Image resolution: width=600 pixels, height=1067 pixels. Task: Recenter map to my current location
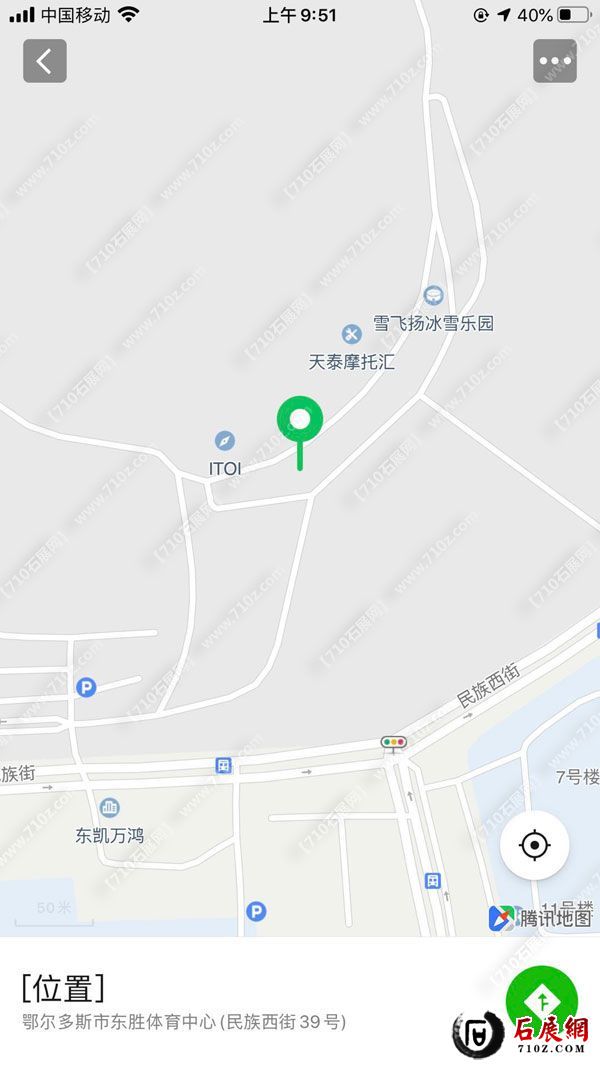pyautogui.click(x=535, y=845)
